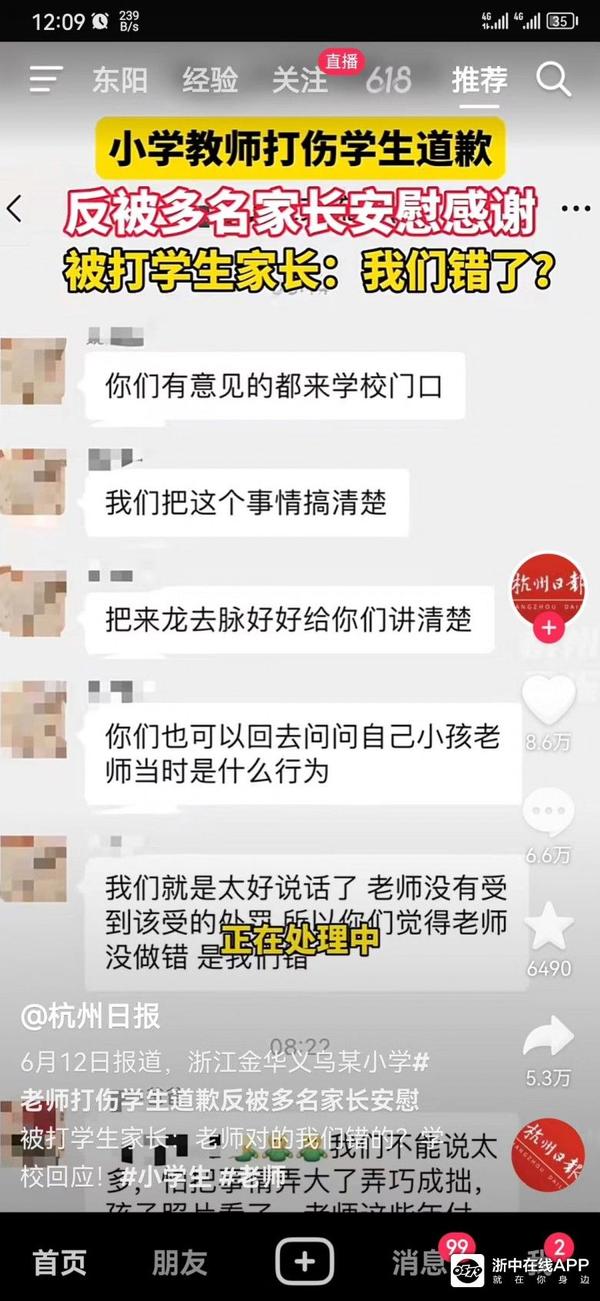This screenshot has width=600, height=1301.
Task: Switch to the 经验 tab
Action: (x=210, y=80)
